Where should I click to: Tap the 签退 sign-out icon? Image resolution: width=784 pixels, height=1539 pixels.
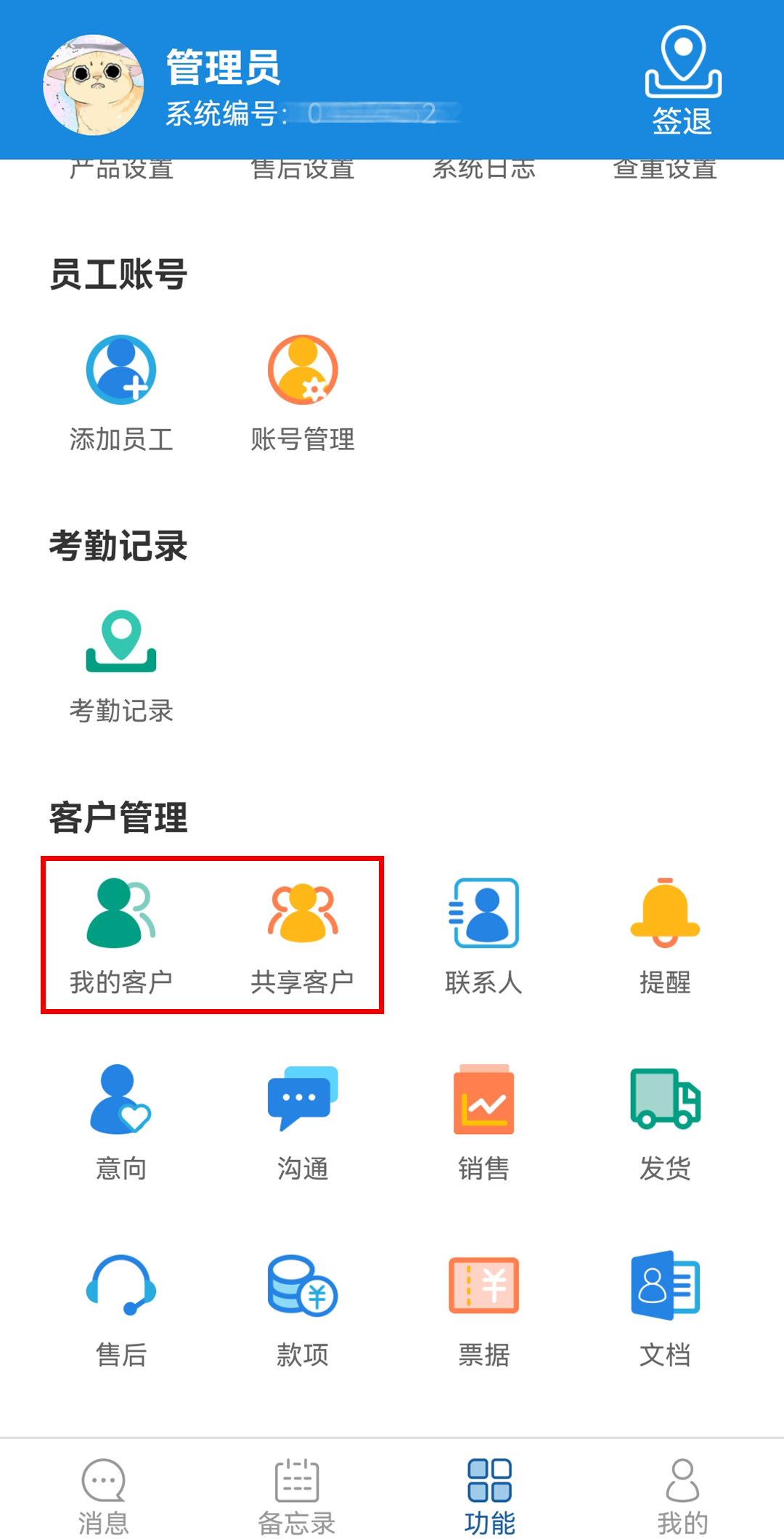click(682, 80)
